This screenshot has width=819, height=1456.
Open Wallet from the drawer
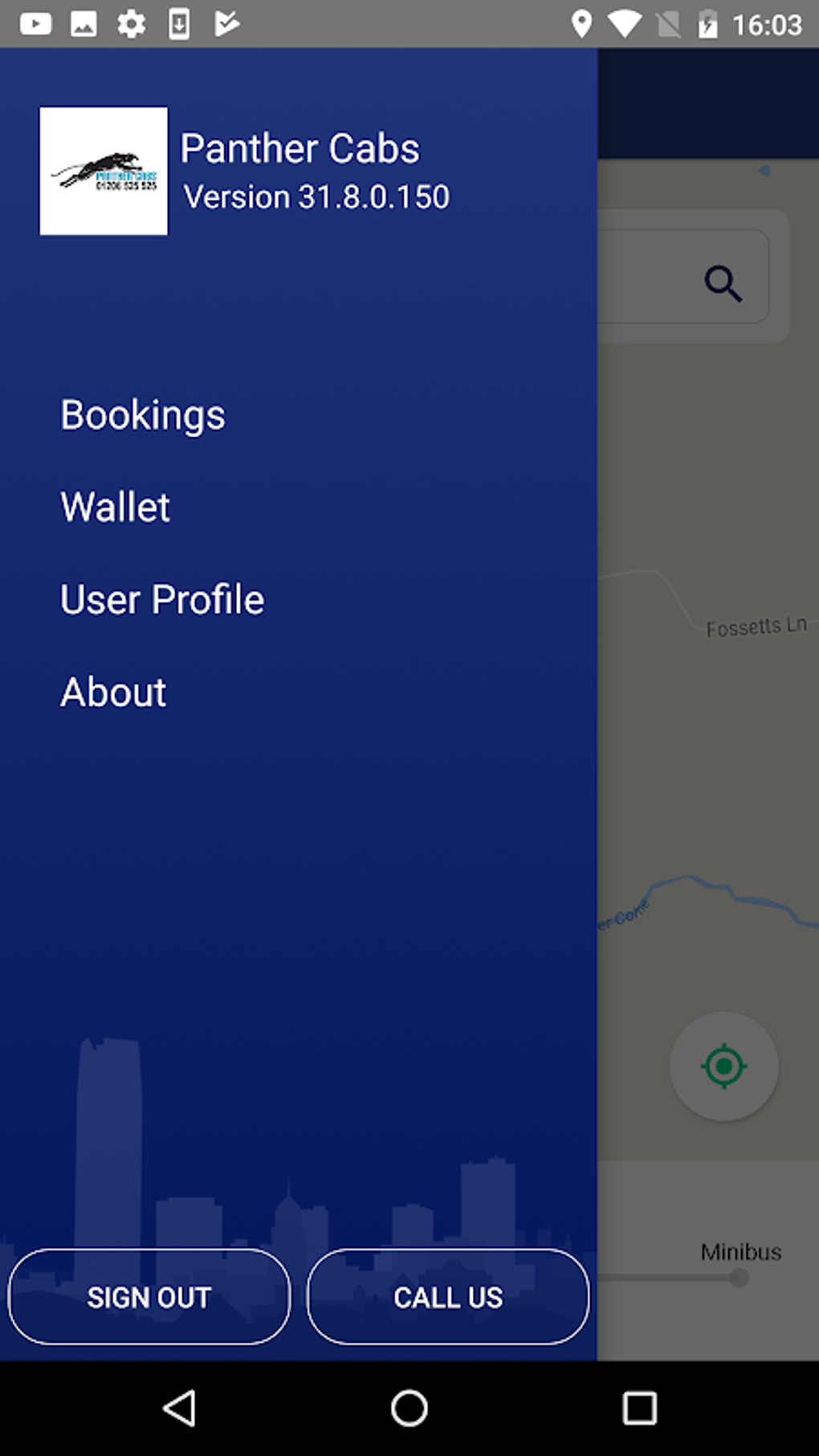(116, 507)
